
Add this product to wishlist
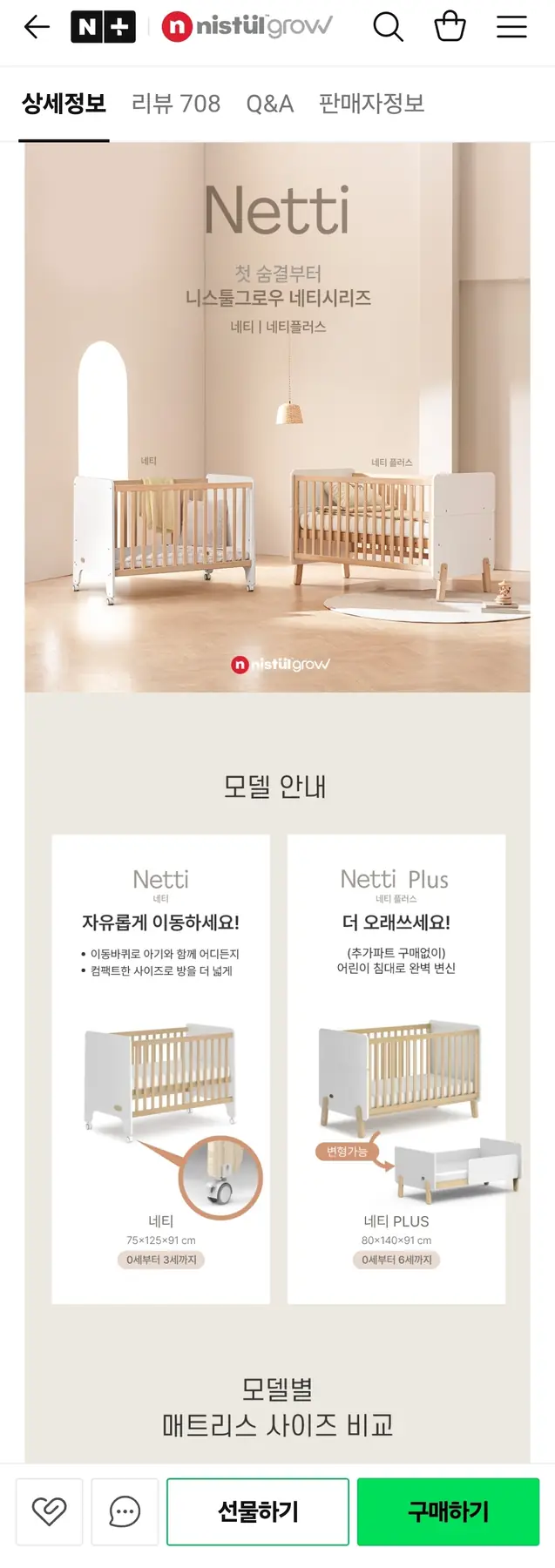click(49, 1511)
